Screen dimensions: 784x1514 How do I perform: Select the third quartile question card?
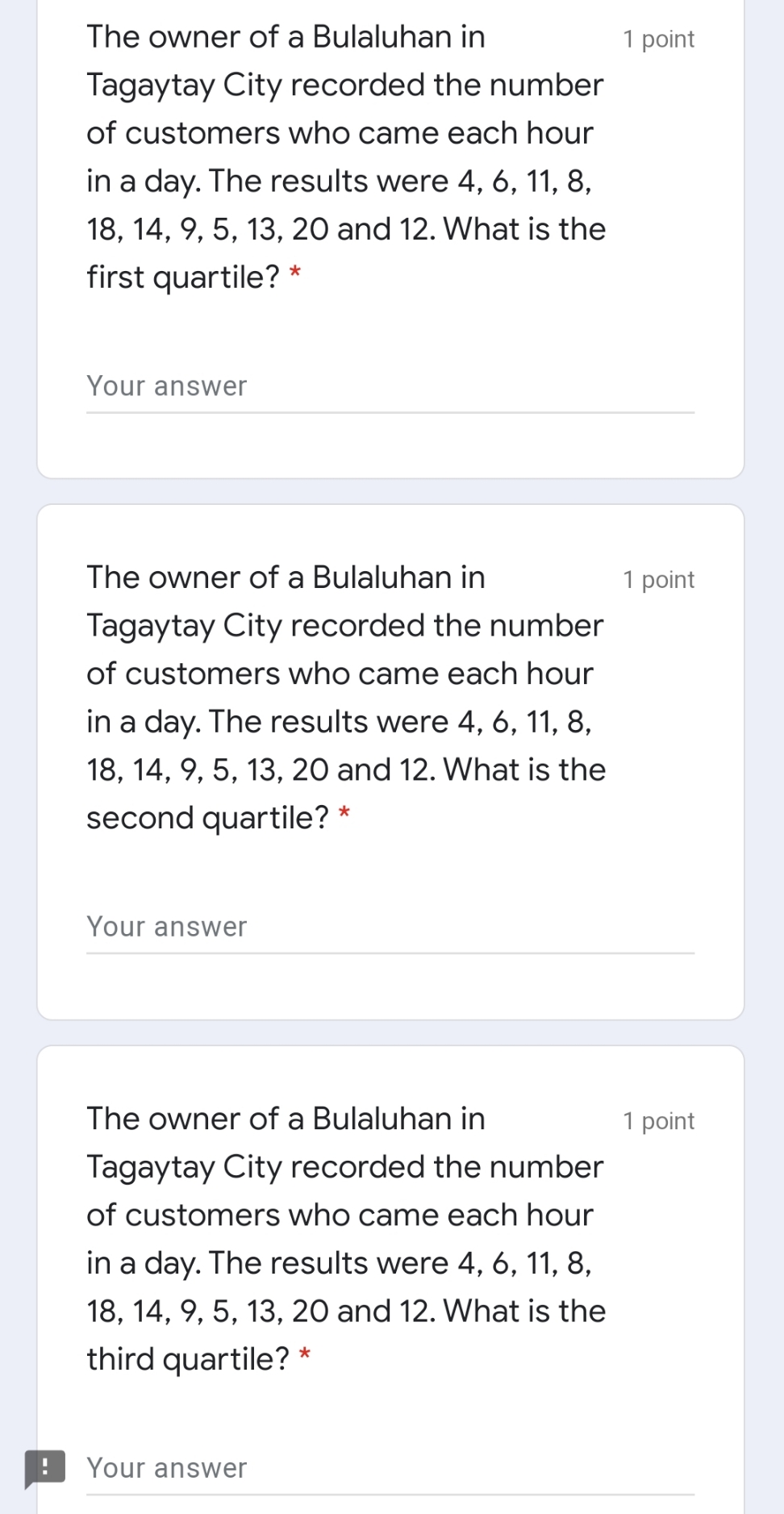click(391, 1291)
